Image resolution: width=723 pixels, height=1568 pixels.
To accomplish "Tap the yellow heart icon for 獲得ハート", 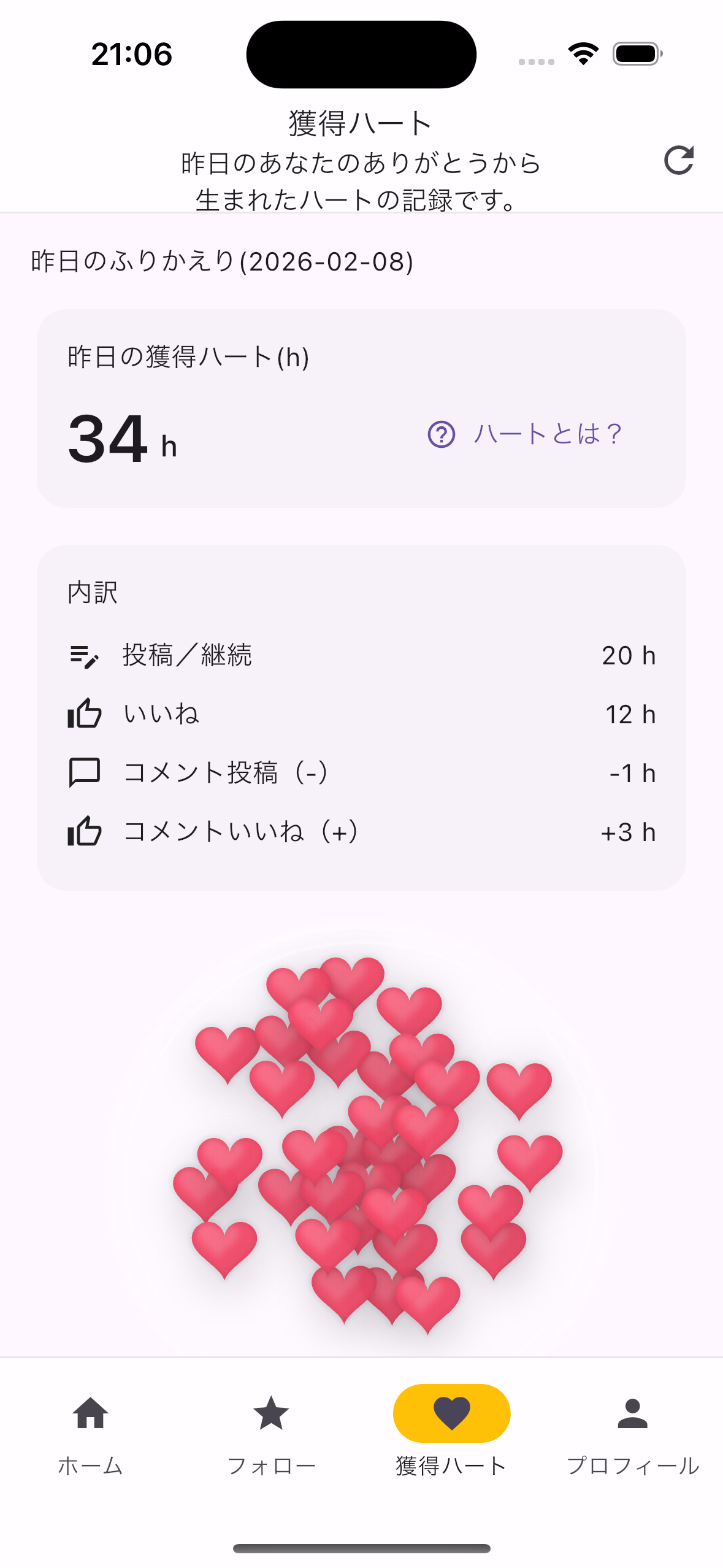I will tap(452, 1413).
